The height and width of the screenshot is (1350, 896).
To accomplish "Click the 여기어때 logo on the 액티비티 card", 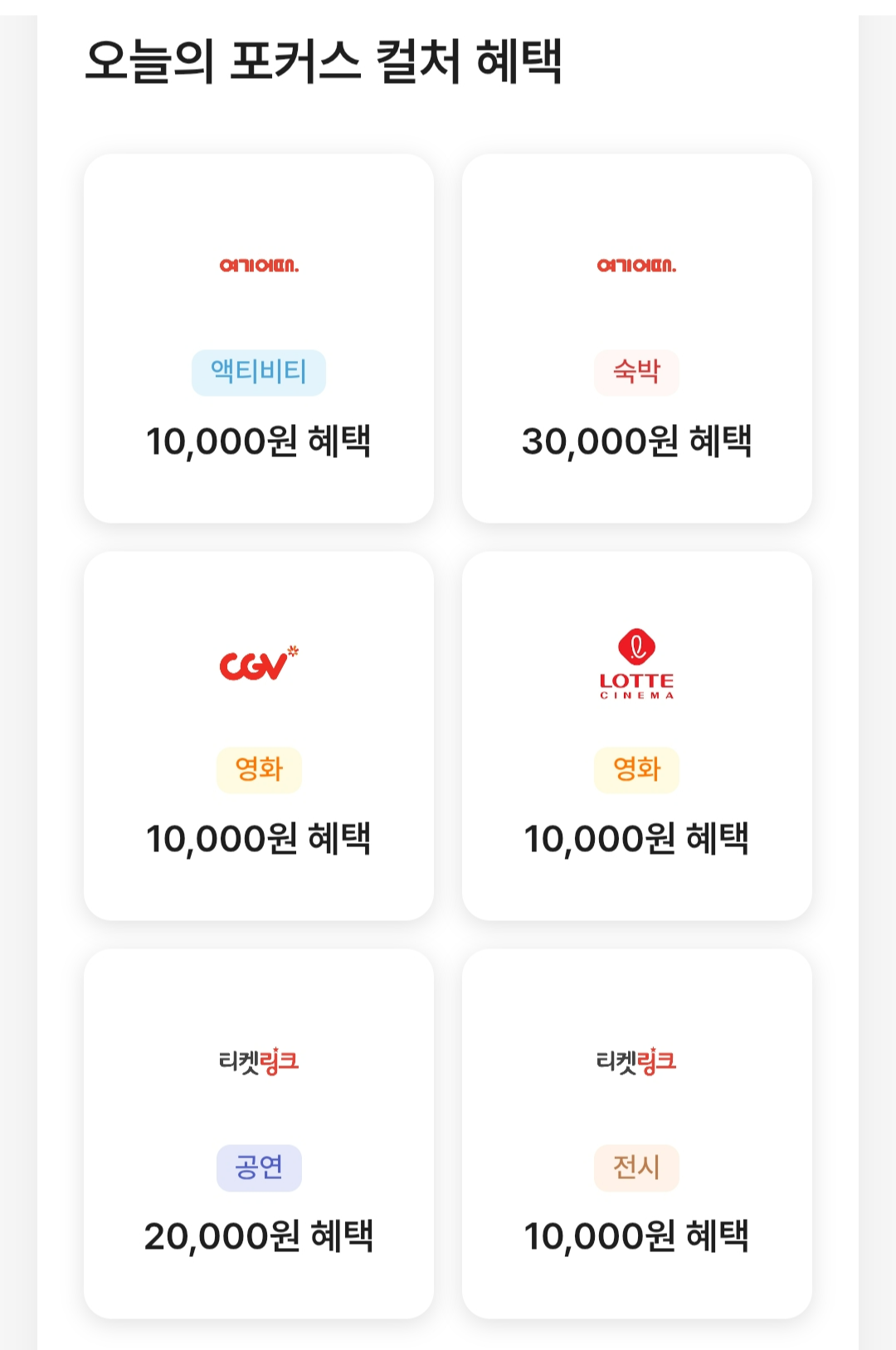I will point(260,264).
